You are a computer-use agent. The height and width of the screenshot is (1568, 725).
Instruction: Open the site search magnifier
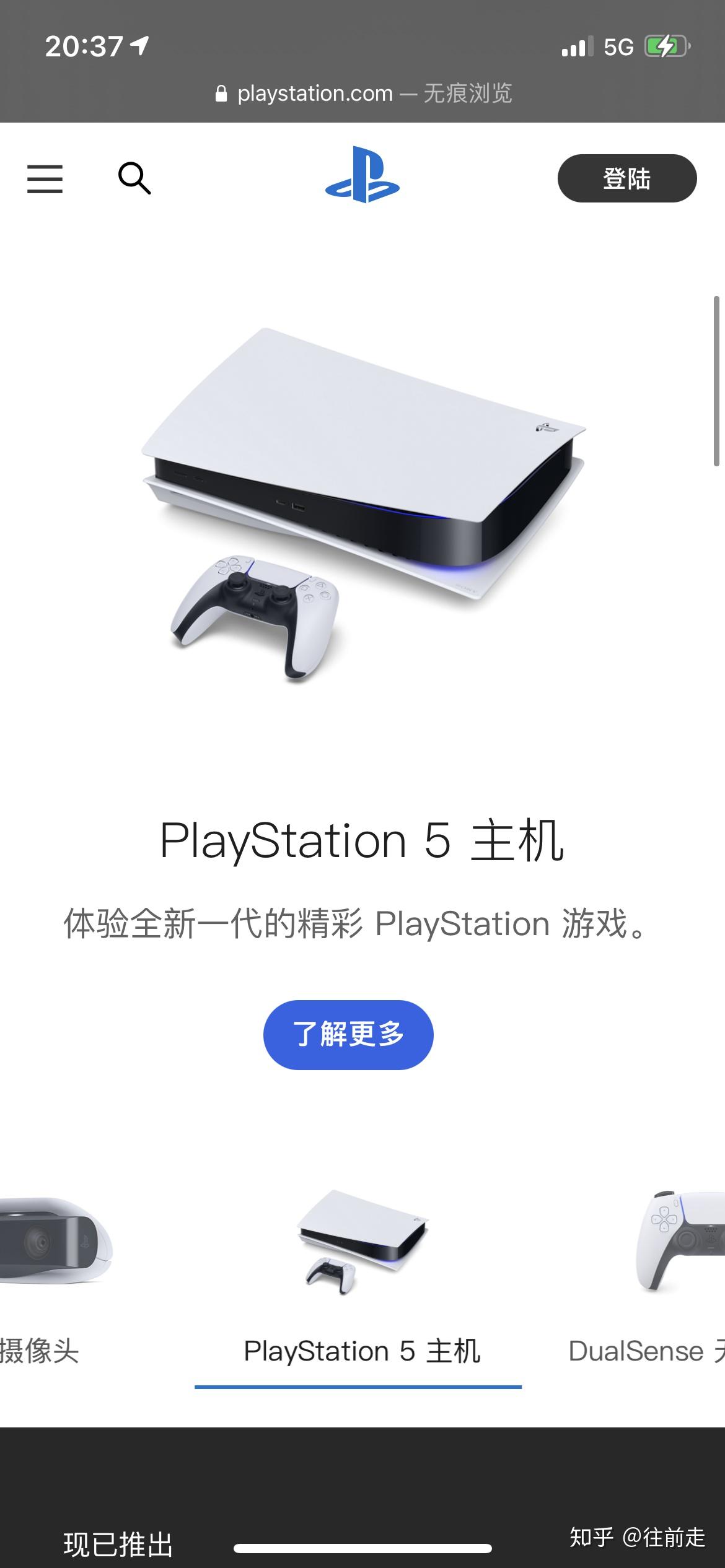[134, 178]
